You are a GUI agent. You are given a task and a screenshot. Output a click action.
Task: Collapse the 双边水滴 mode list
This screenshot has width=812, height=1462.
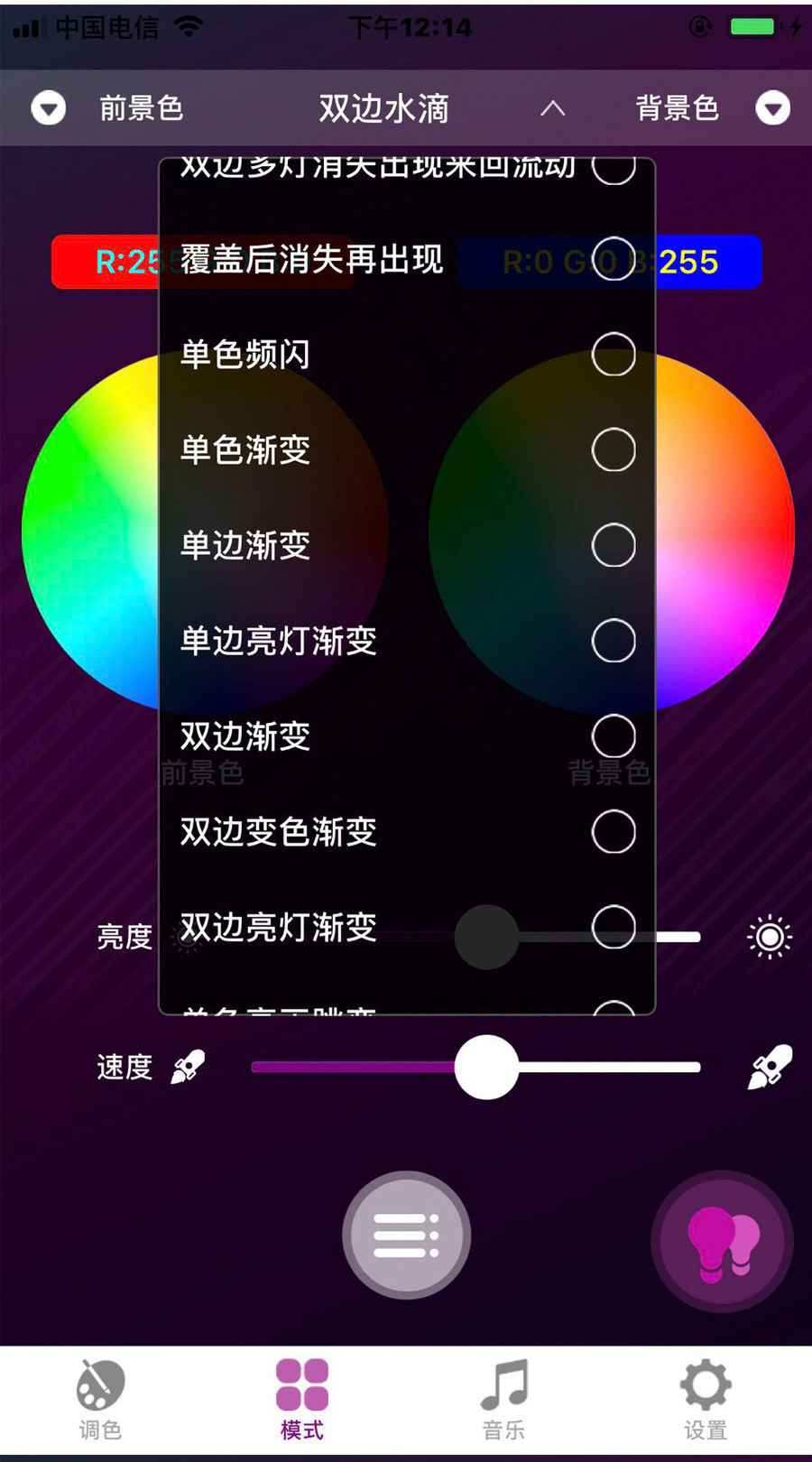click(552, 109)
